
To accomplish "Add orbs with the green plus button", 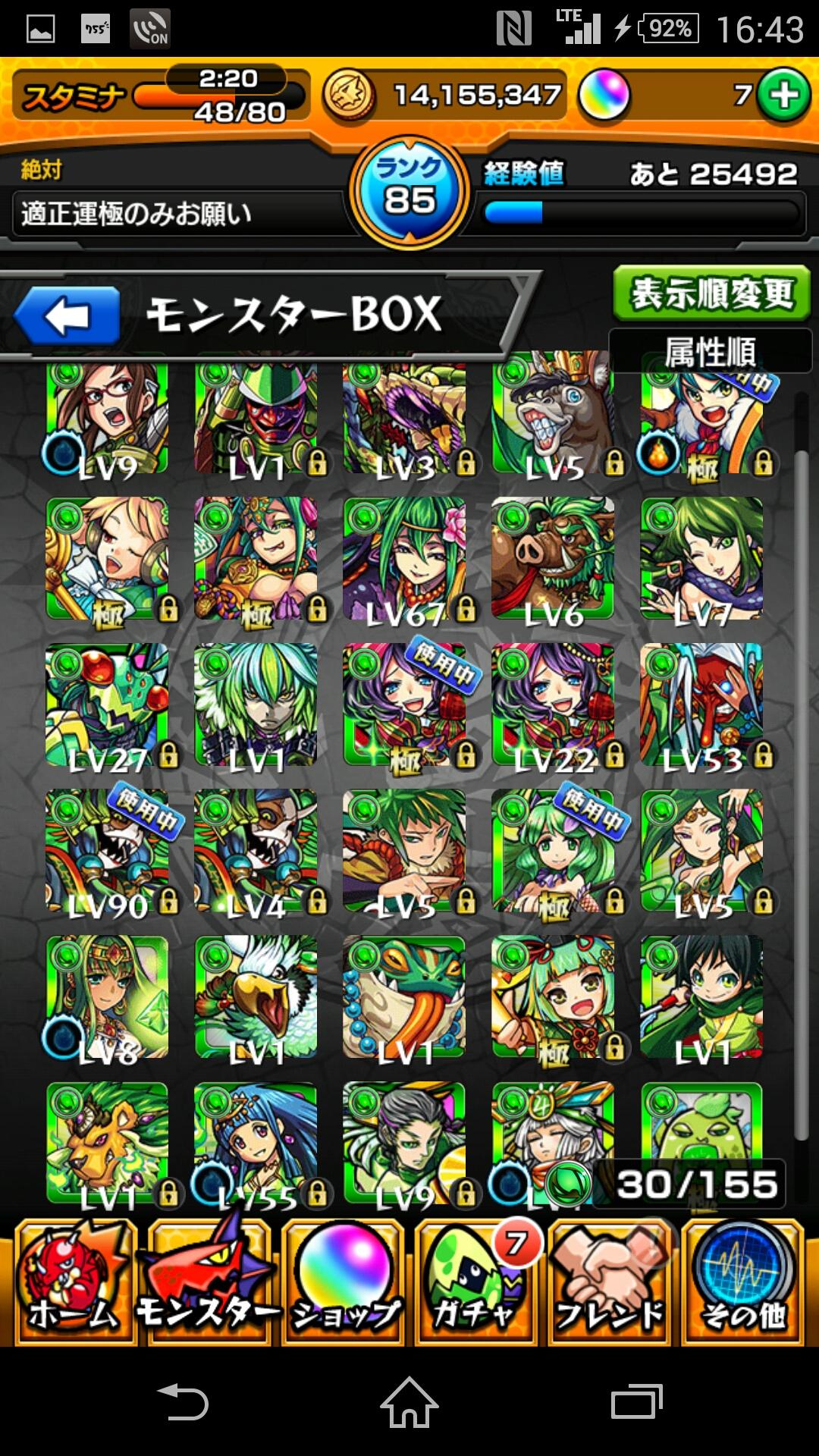I will [784, 96].
